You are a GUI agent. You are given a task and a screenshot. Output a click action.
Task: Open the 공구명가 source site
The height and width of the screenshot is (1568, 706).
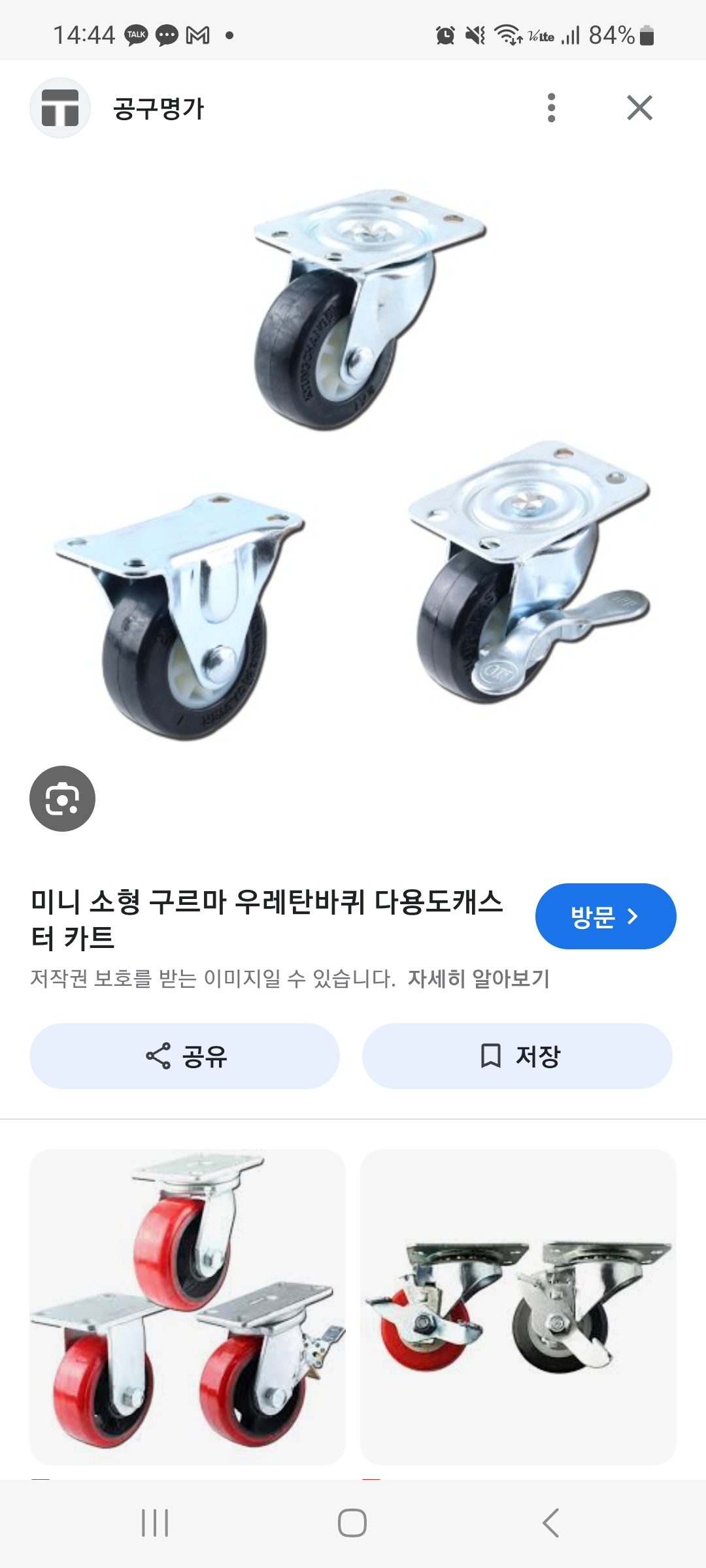(158, 108)
